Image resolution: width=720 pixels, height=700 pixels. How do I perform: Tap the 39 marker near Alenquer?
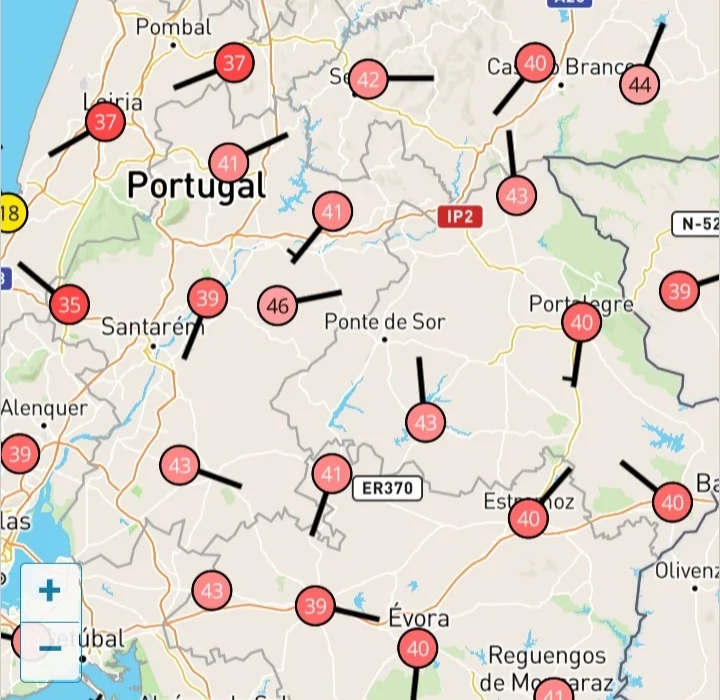(19, 454)
